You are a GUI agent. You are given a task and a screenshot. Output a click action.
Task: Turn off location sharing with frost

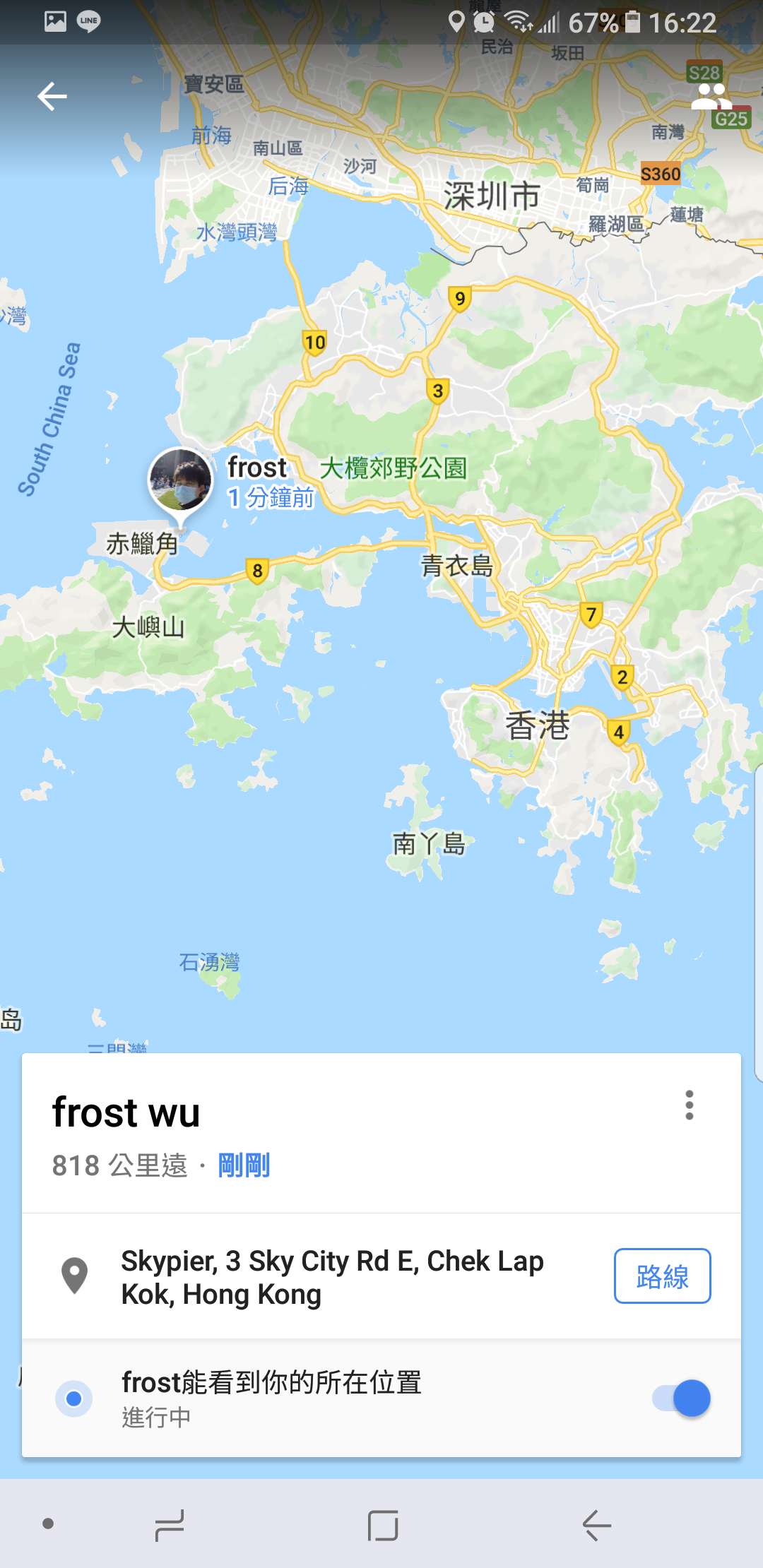coord(682,1398)
